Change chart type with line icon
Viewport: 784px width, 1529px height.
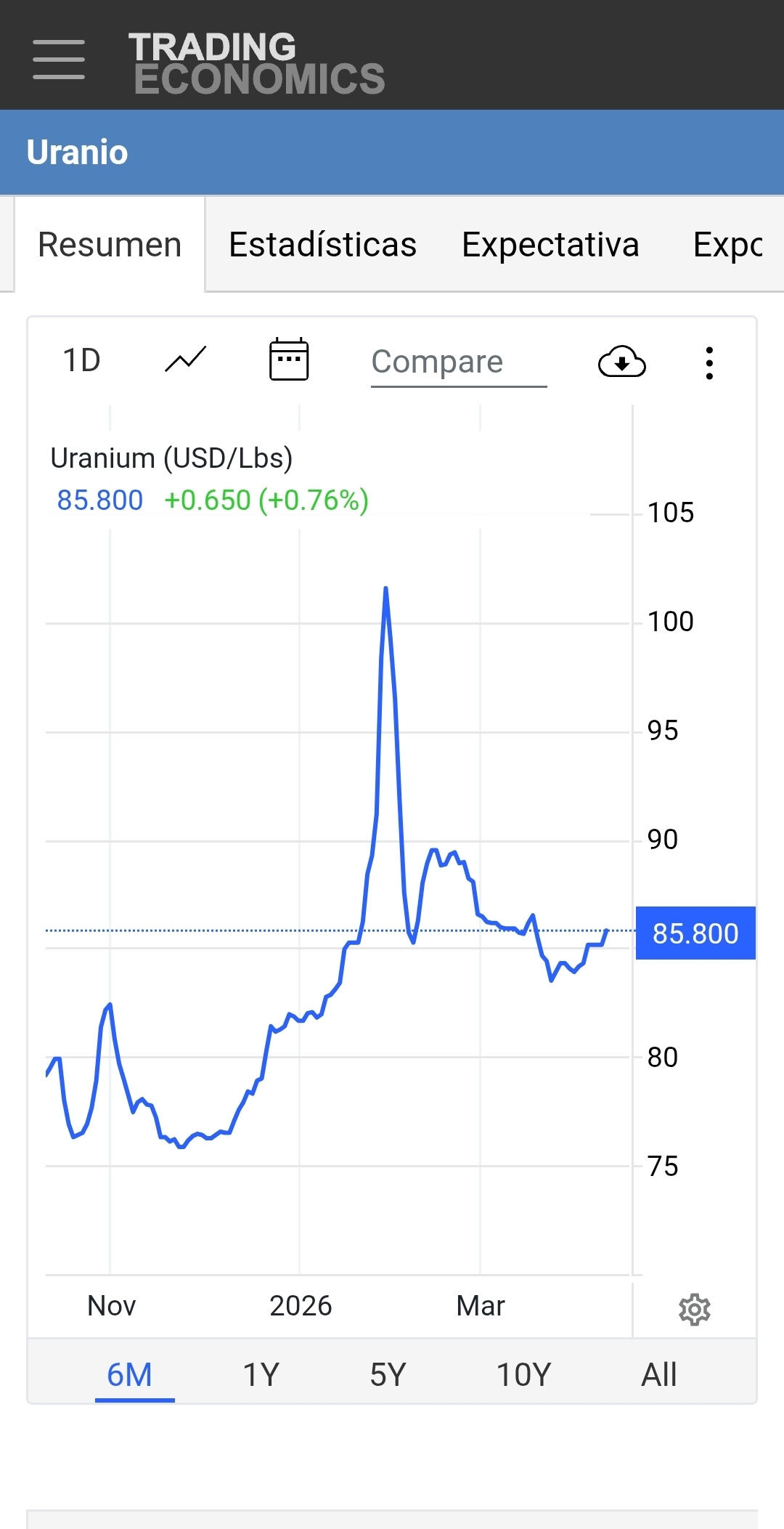click(x=186, y=360)
